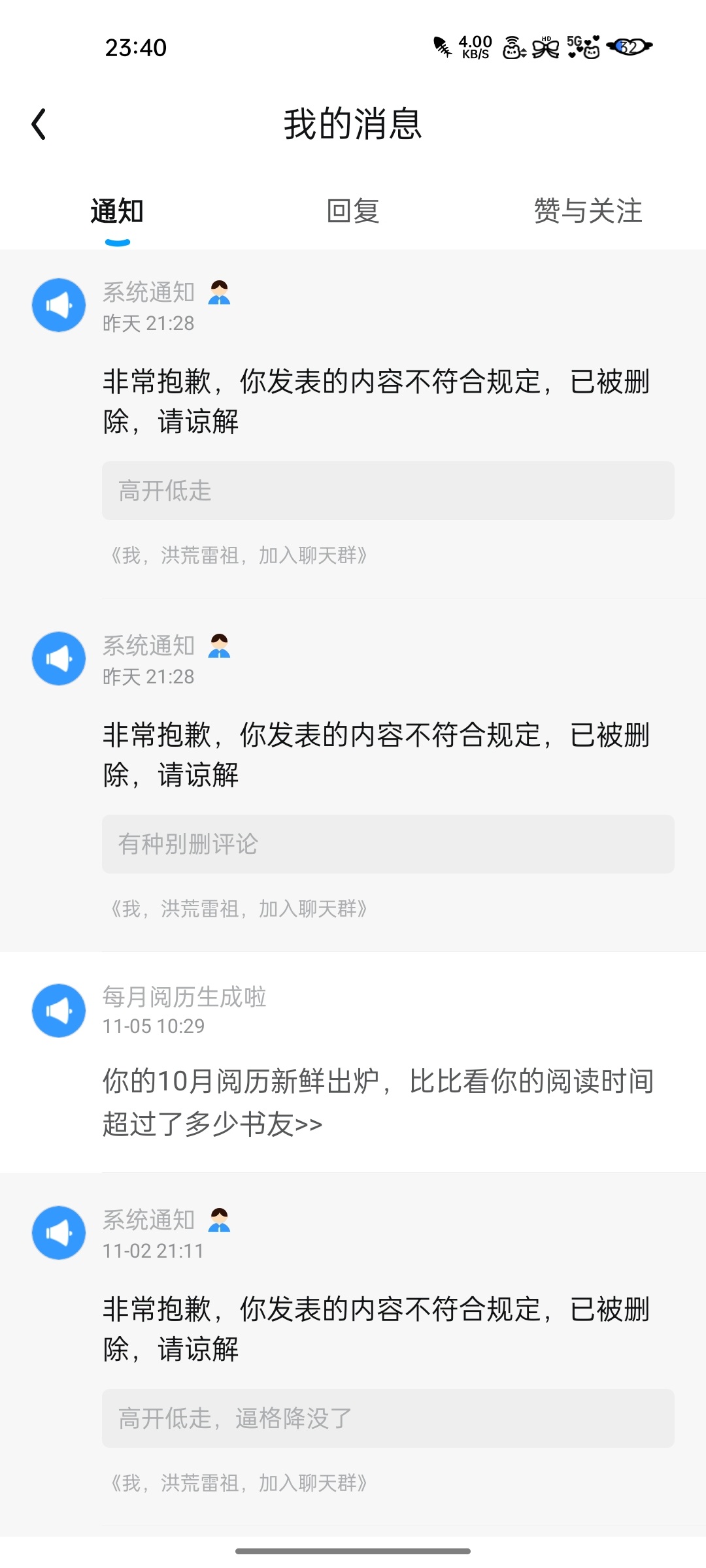Viewport: 706px width, 1568px height.
Task: Go back from 我的消息
Action: [39, 124]
